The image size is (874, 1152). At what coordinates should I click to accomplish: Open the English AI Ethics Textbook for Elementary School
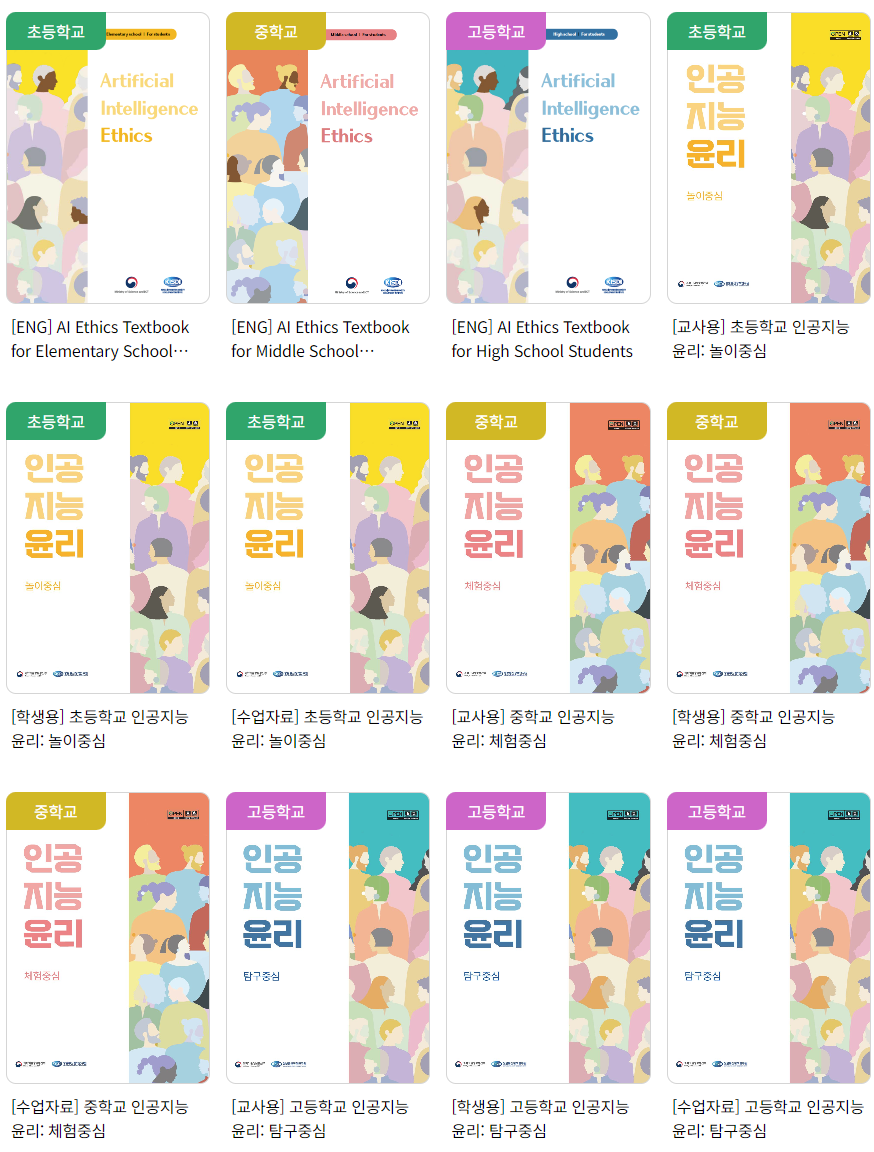[x=108, y=160]
